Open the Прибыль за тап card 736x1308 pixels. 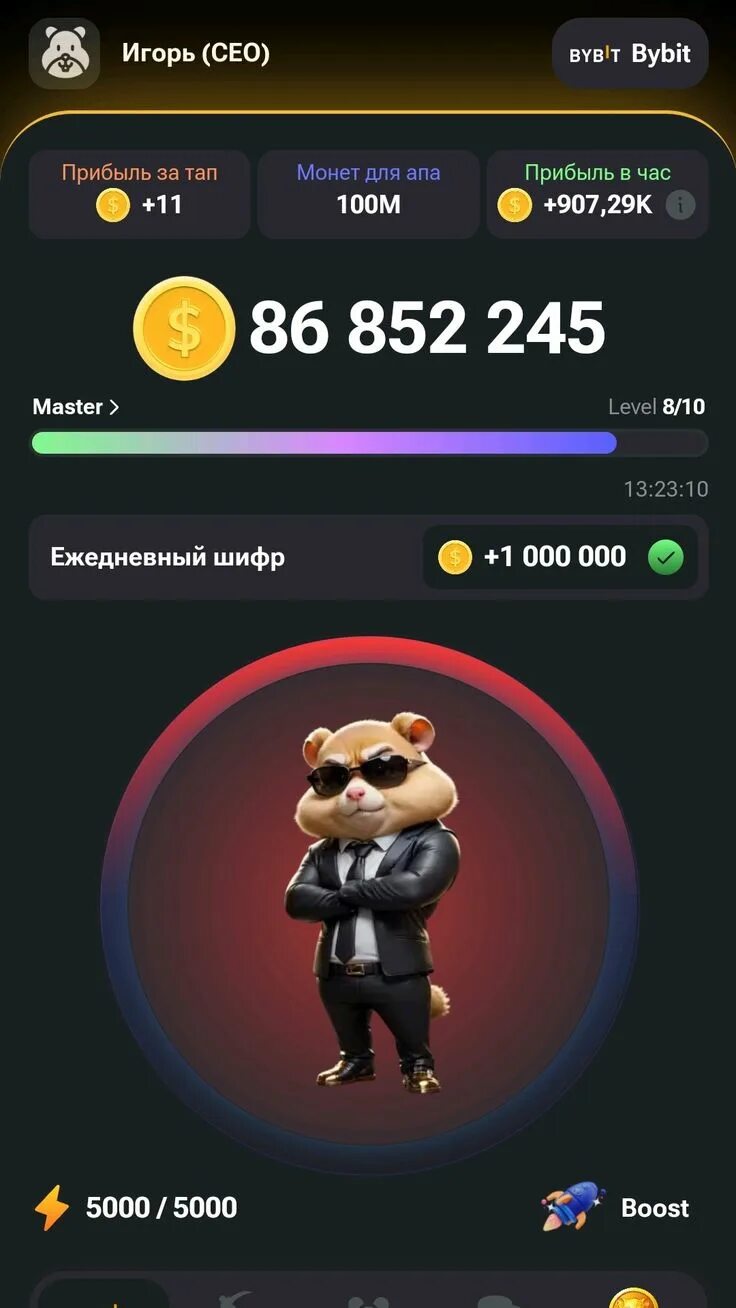[139, 194]
